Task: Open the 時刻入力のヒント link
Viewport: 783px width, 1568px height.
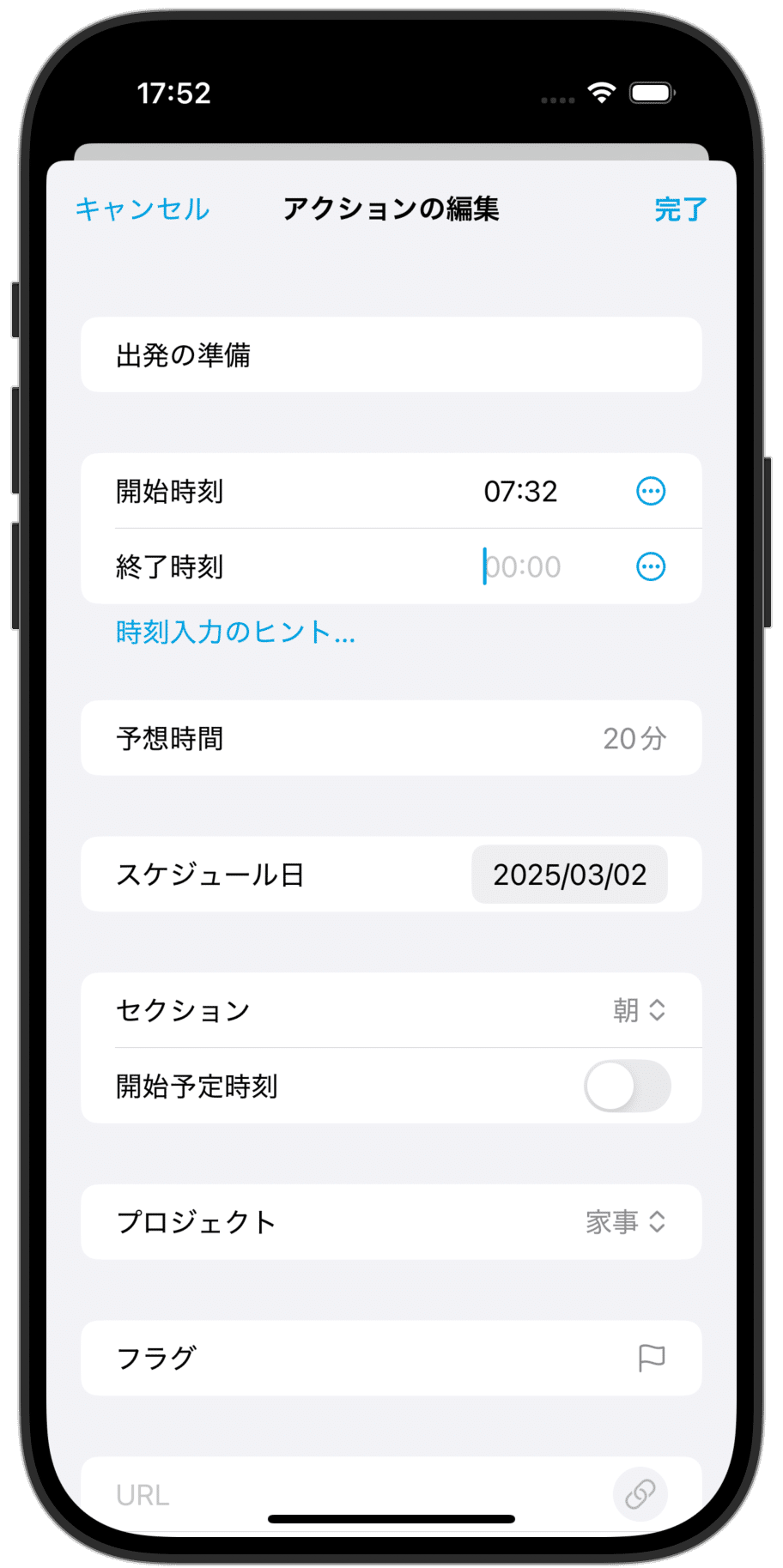Action: click(x=235, y=633)
